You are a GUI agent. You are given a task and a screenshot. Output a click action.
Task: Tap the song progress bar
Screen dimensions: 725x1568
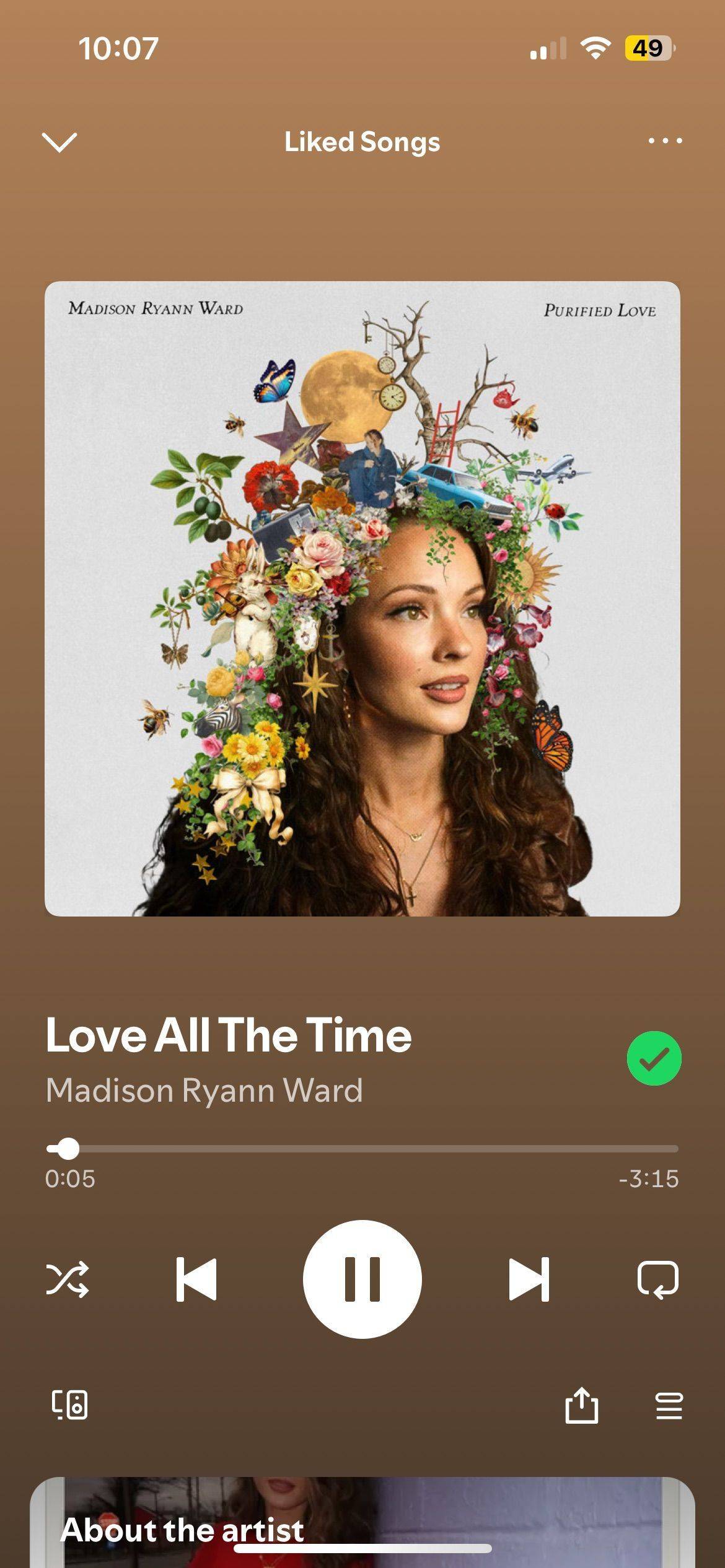pos(362,1149)
